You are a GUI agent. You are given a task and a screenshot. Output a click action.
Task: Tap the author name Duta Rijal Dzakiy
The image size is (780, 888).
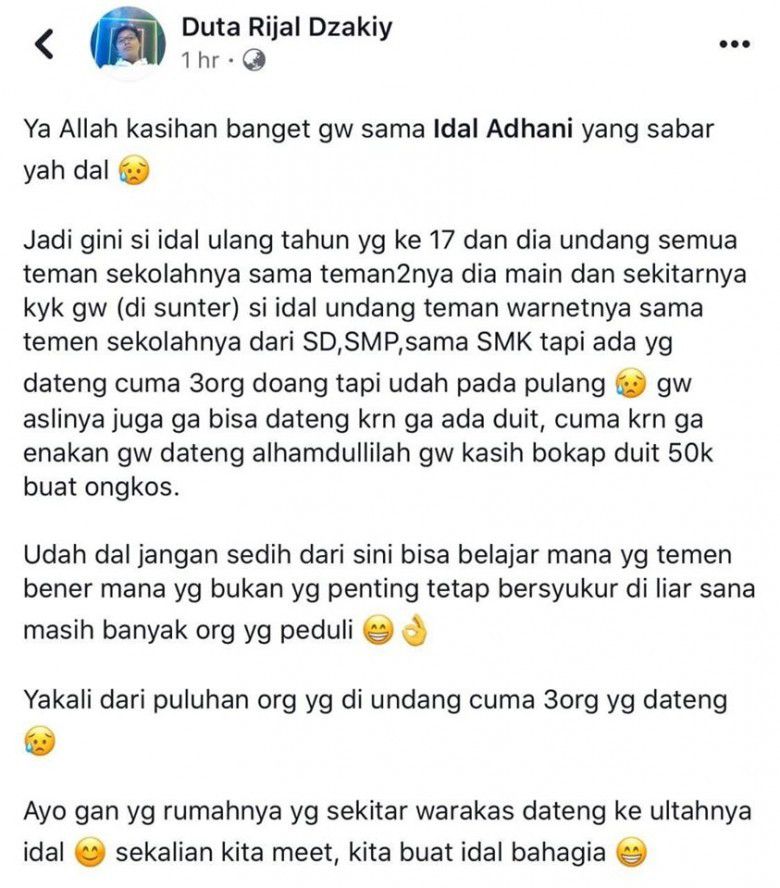tap(287, 27)
